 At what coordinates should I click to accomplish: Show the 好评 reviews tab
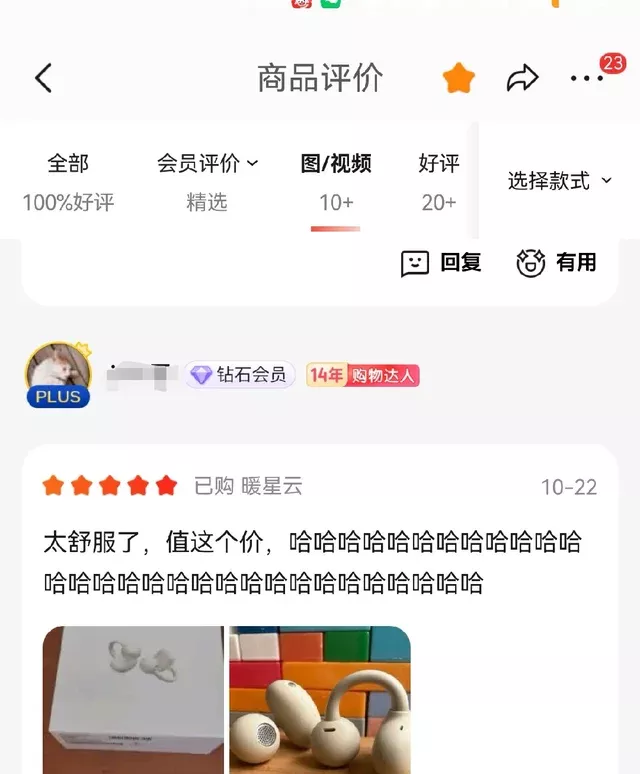click(438, 180)
